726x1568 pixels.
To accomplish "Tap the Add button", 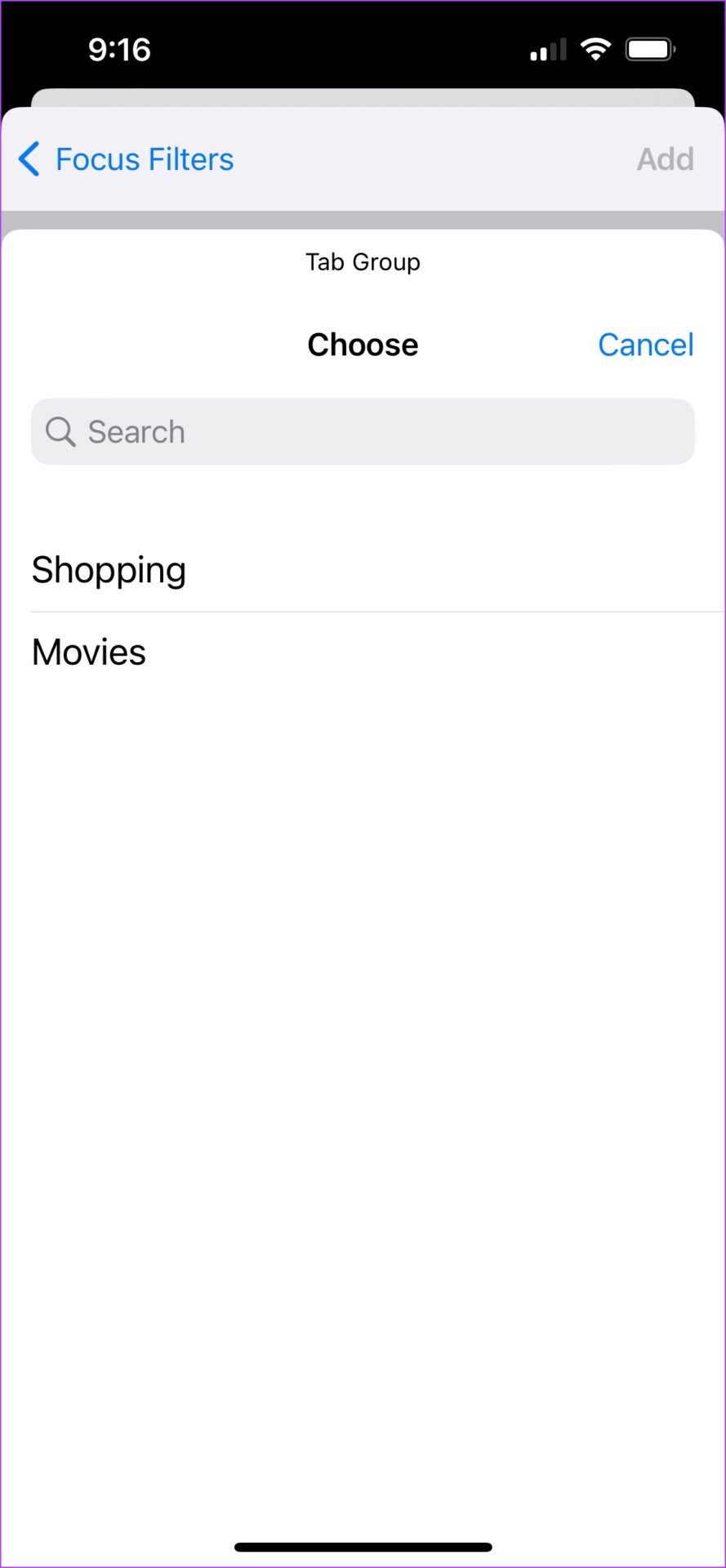I will (x=666, y=159).
